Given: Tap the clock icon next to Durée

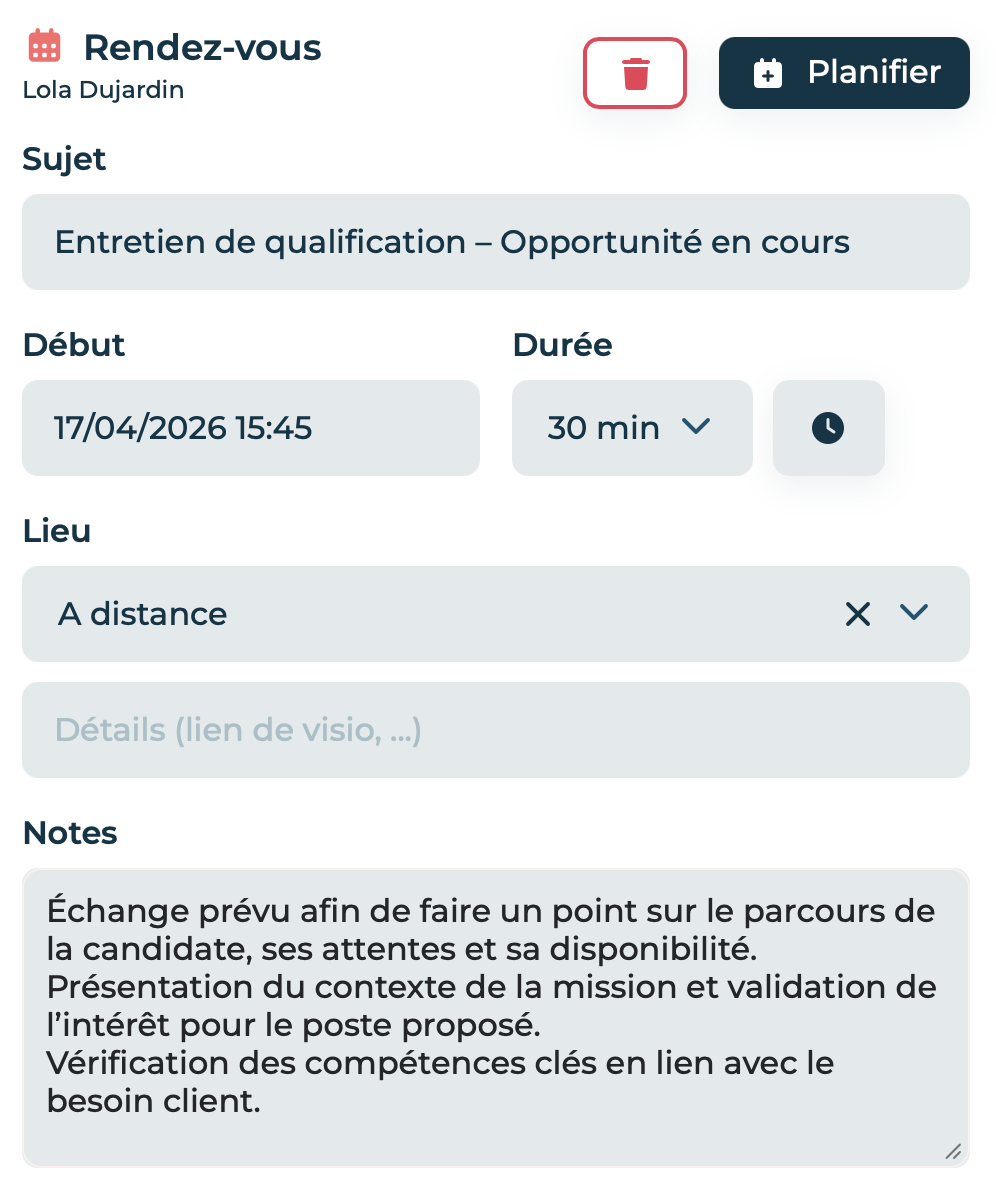Looking at the screenshot, I should [x=829, y=428].
